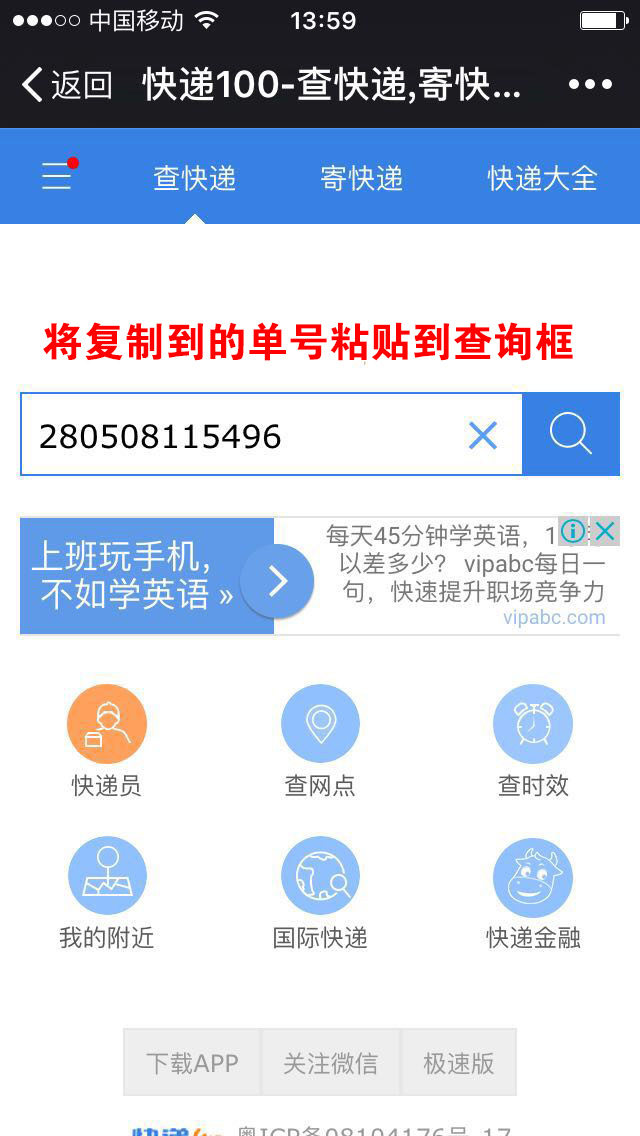Open ad info icon on banner
The height and width of the screenshot is (1136, 640).
click(573, 532)
